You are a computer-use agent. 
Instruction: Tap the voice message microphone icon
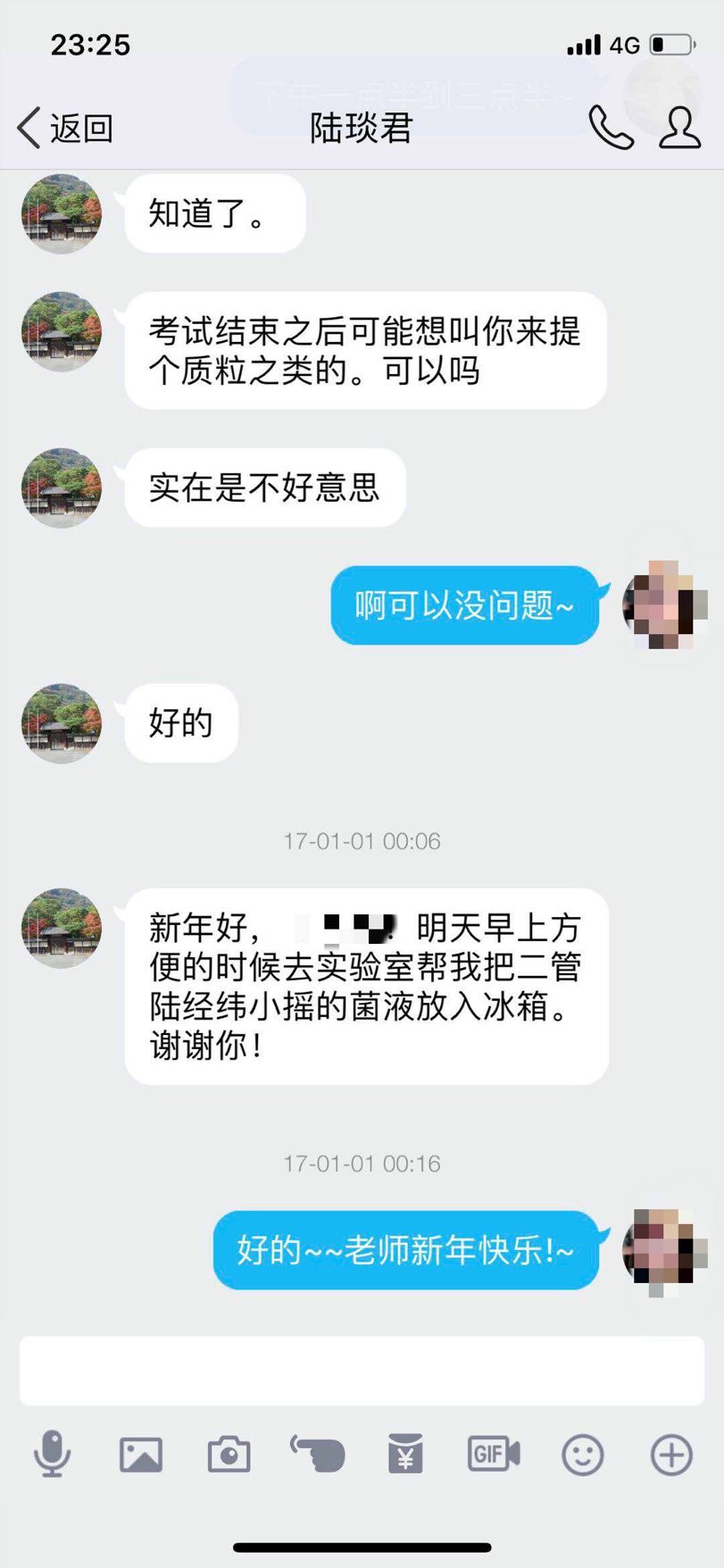tap(53, 1454)
